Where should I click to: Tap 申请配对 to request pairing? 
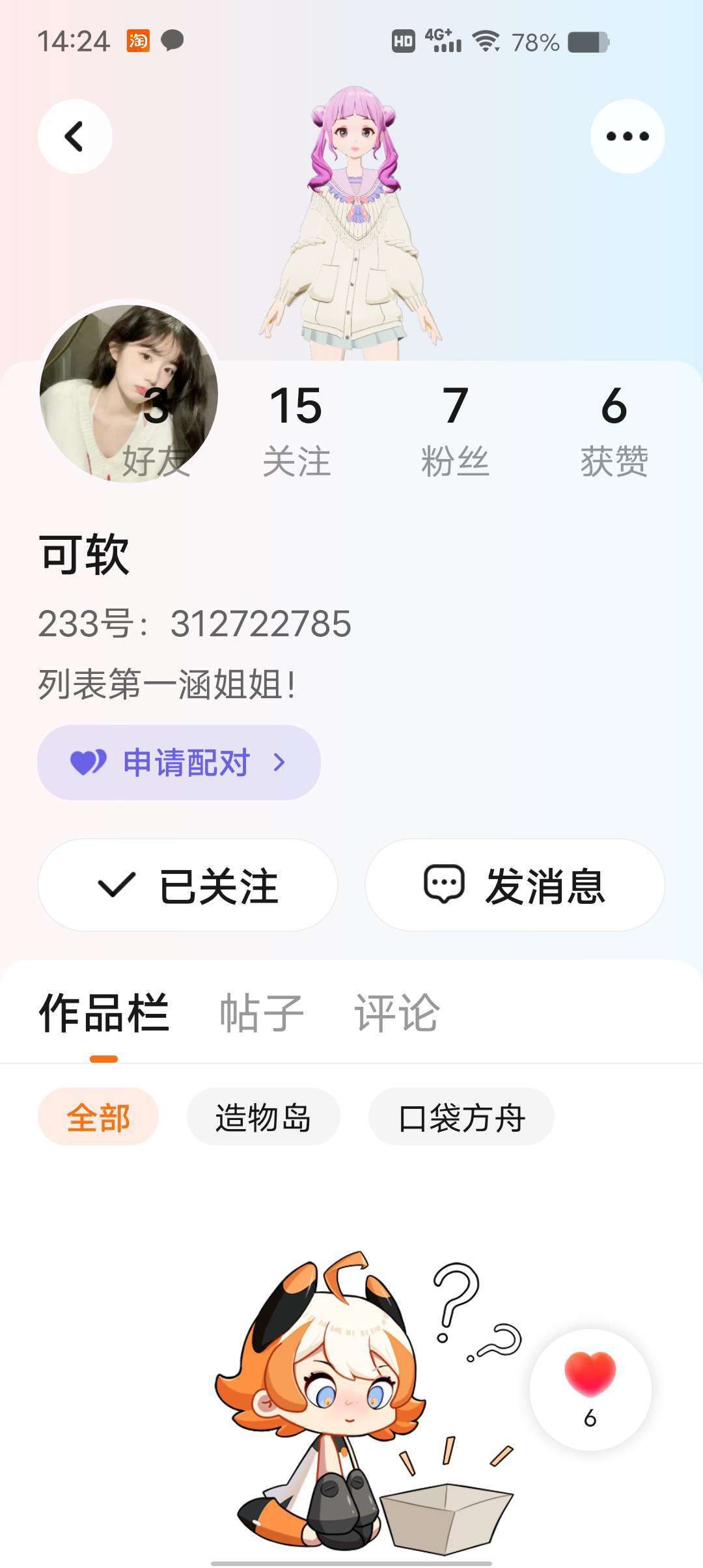(x=178, y=762)
